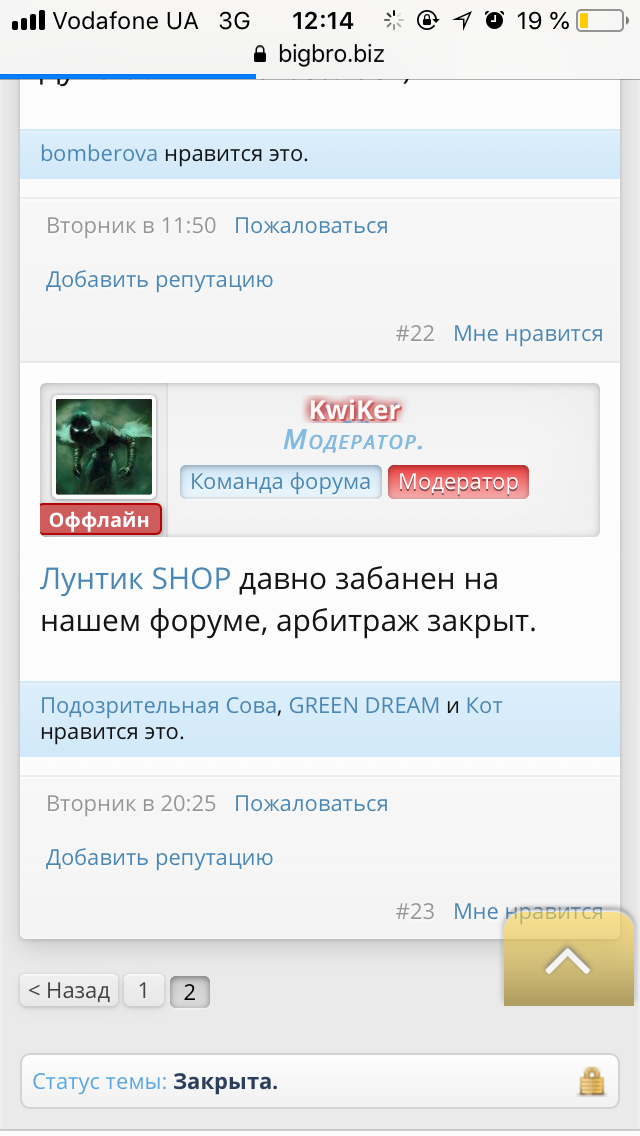The width and height of the screenshot is (640, 1136).
Task: Add reputation to post #23
Action: pyautogui.click(x=159, y=858)
